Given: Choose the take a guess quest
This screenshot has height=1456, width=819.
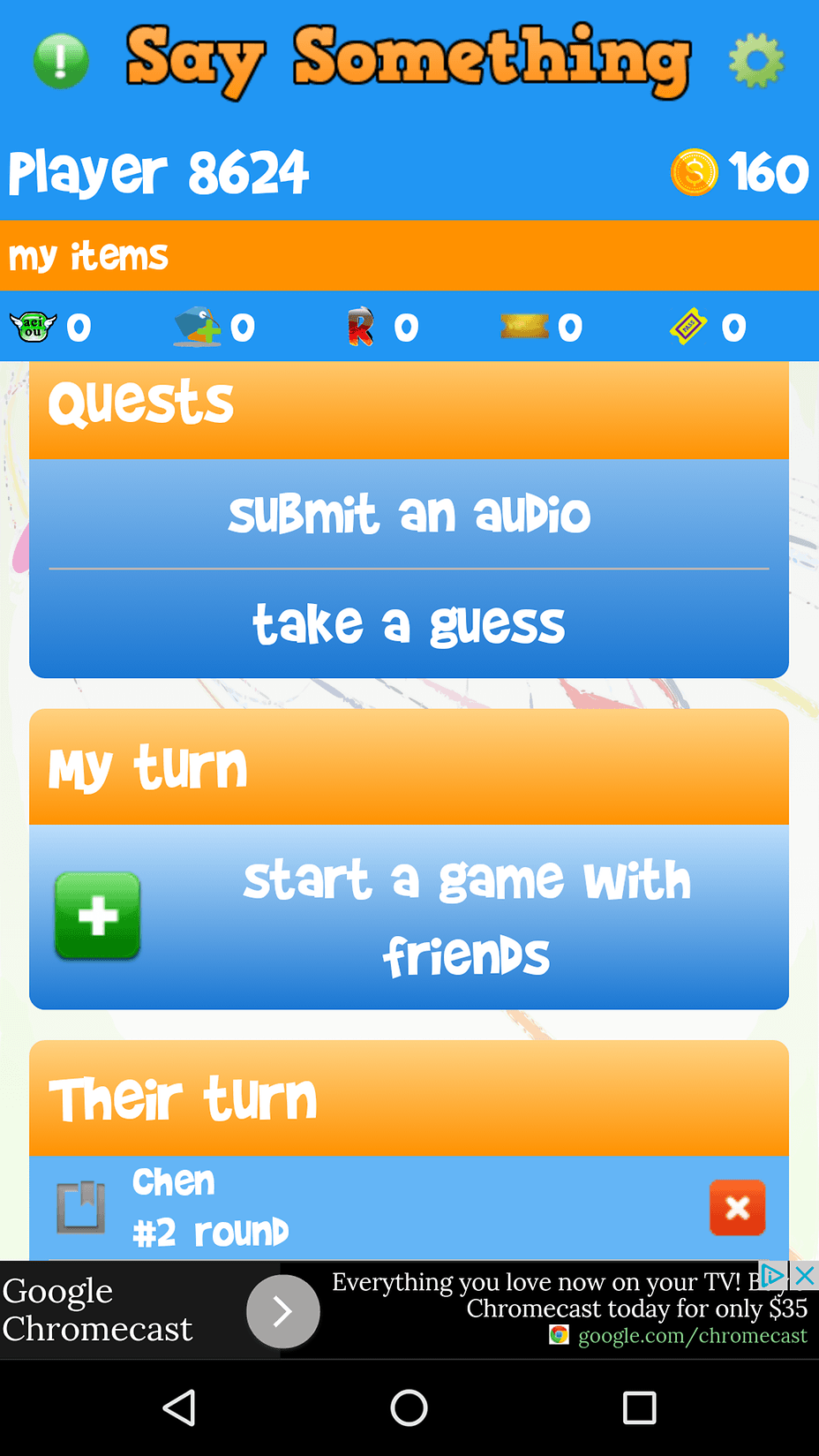Looking at the screenshot, I should [409, 624].
